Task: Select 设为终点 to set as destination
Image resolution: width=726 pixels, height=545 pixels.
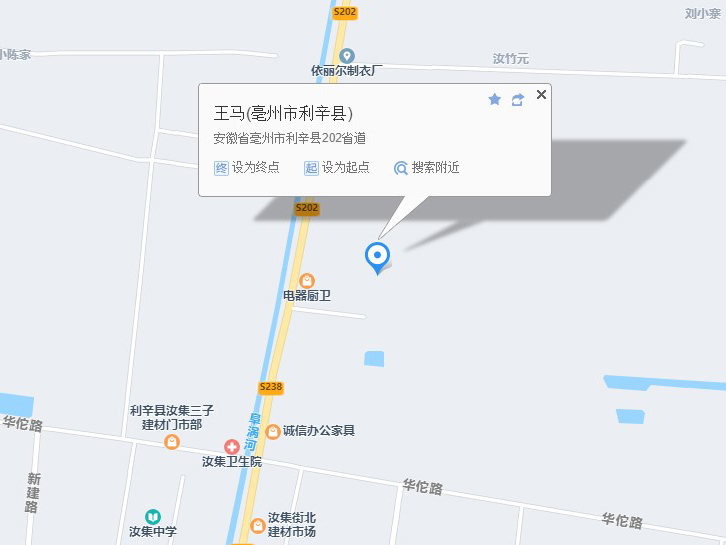Action: (247, 168)
